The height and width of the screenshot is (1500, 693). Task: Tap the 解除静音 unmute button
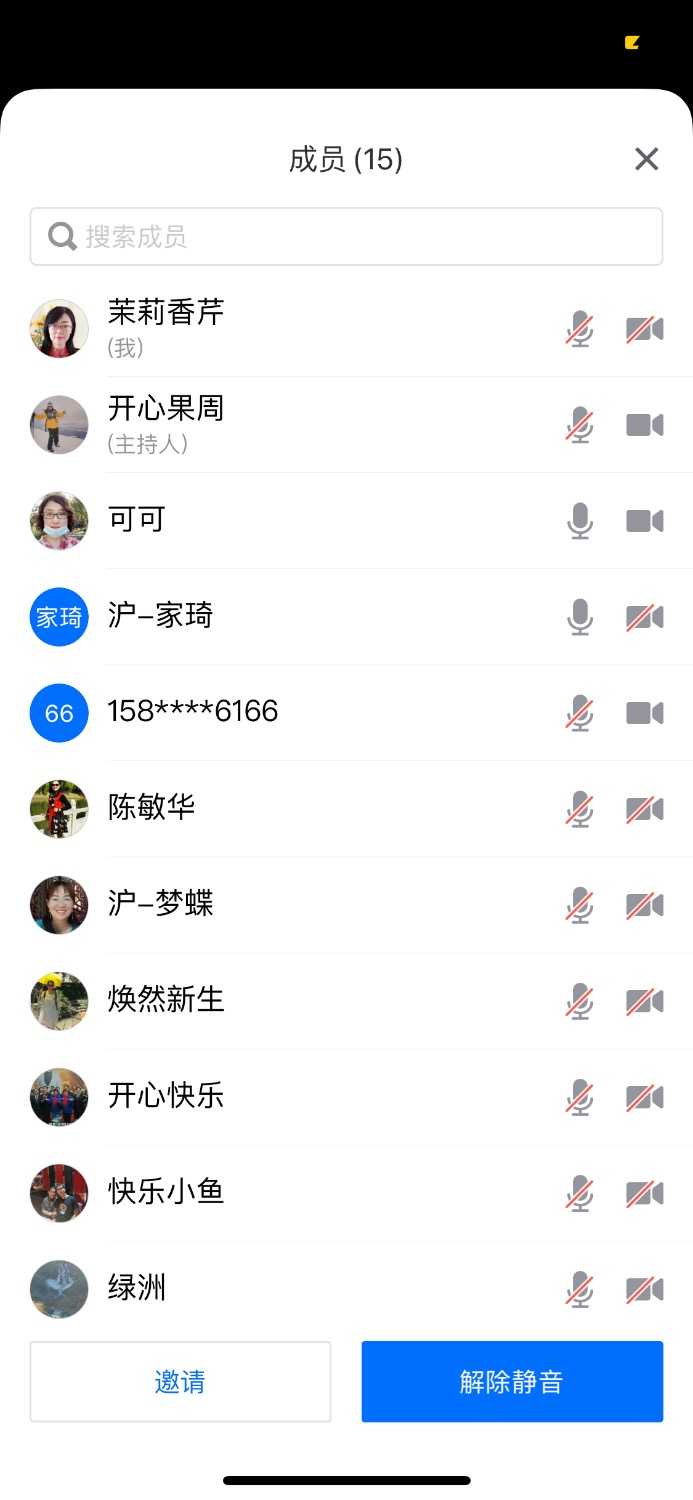(512, 1381)
